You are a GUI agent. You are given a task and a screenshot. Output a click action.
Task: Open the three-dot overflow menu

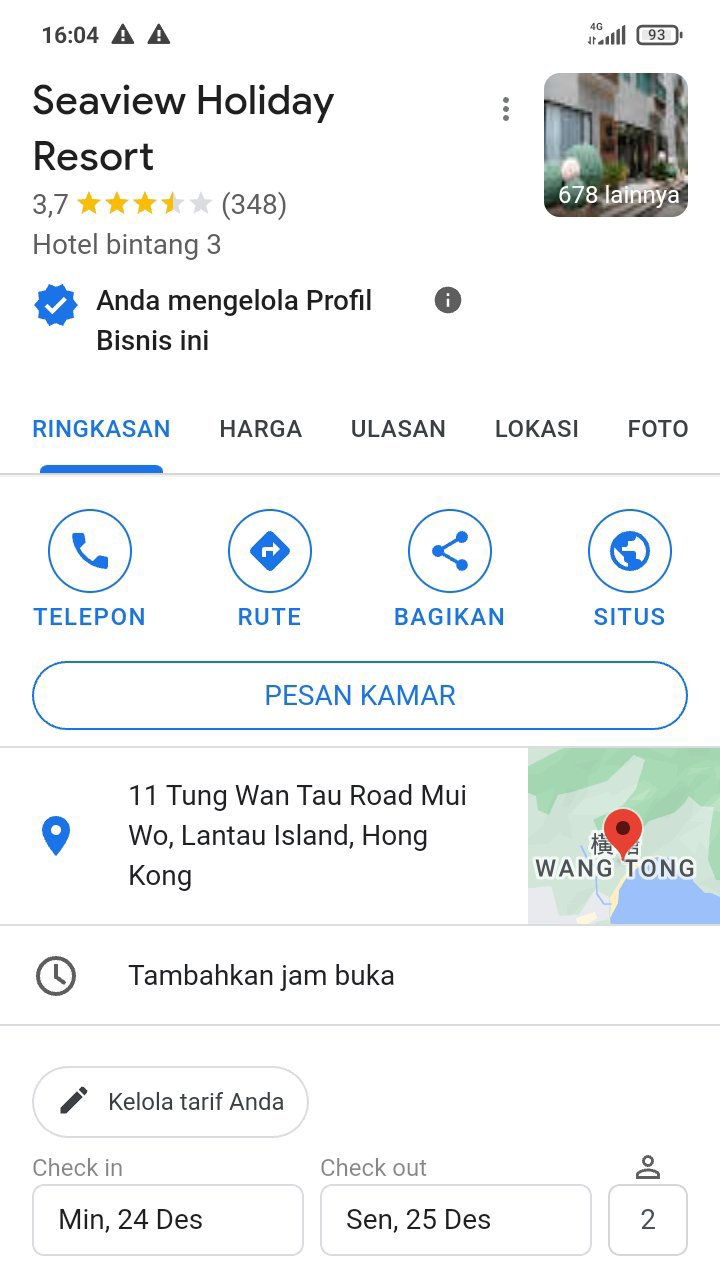tap(506, 109)
